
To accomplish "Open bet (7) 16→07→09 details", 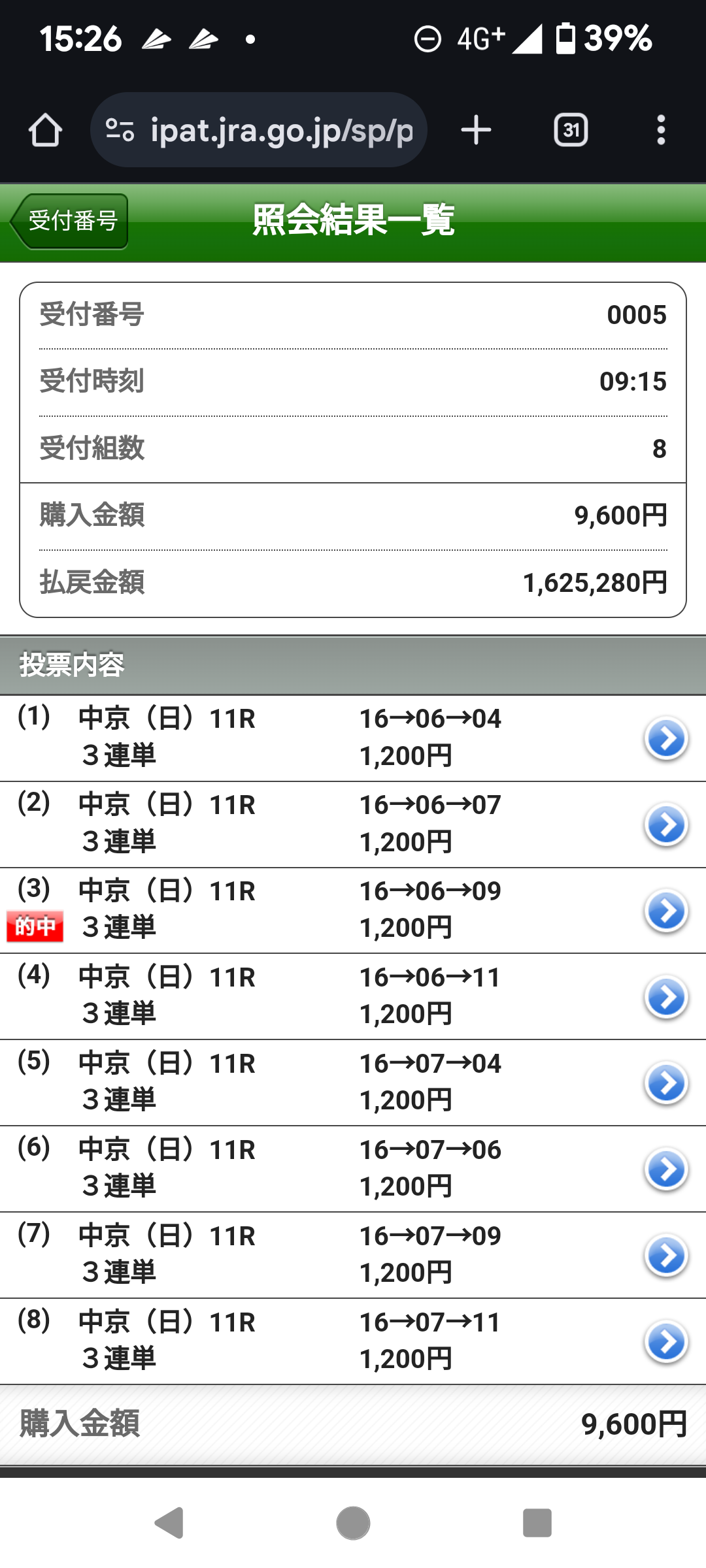I will tap(353, 1256).
